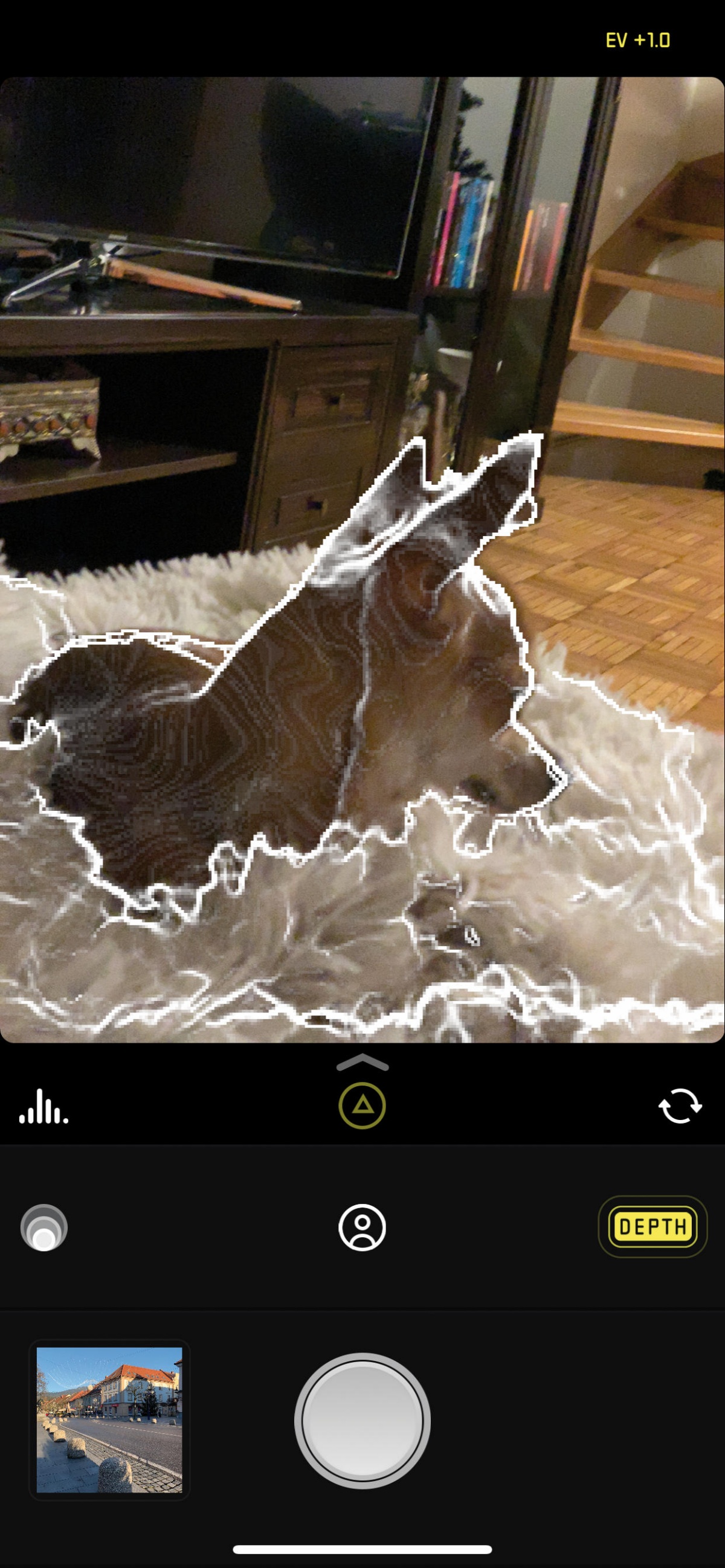Expand the chevron above the controls
725x1568 pixels.
362,1062
